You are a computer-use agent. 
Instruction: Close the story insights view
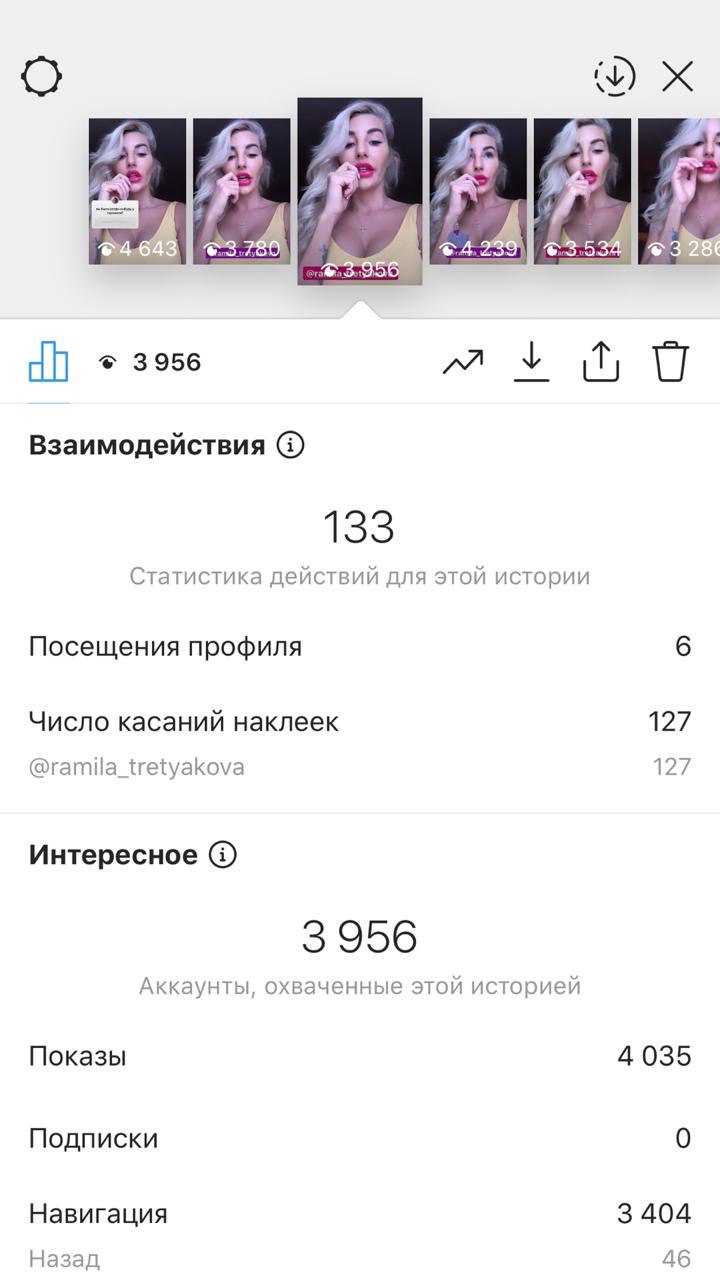pos(678,76)
